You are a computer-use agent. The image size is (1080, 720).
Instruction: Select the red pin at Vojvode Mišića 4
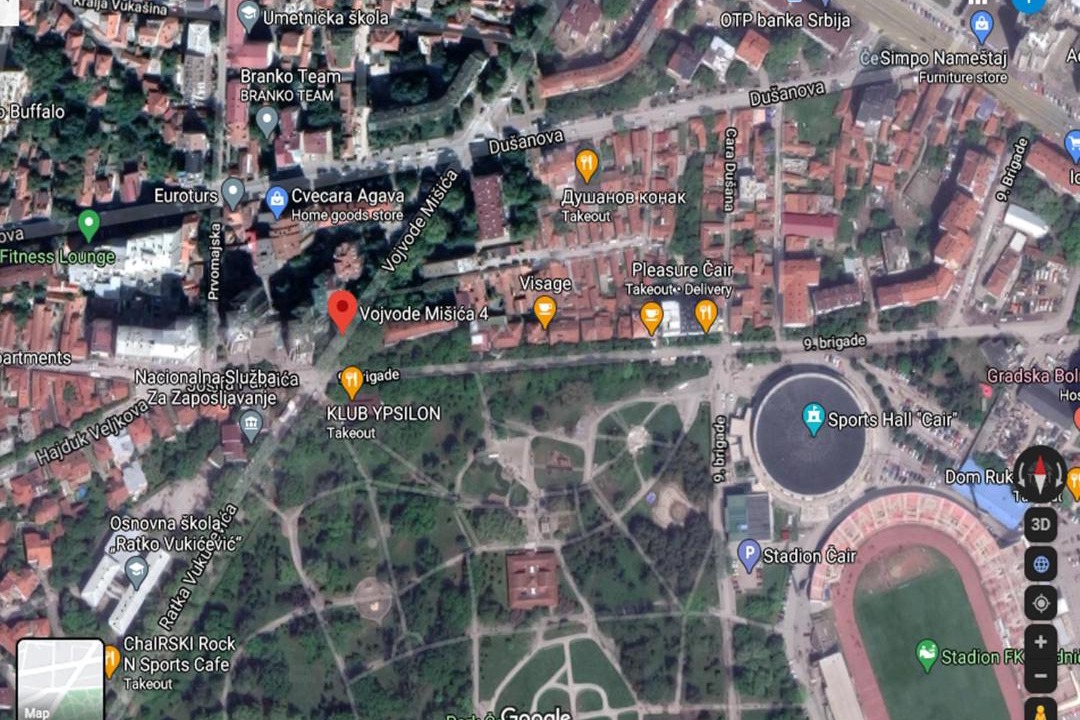(342, 310)
